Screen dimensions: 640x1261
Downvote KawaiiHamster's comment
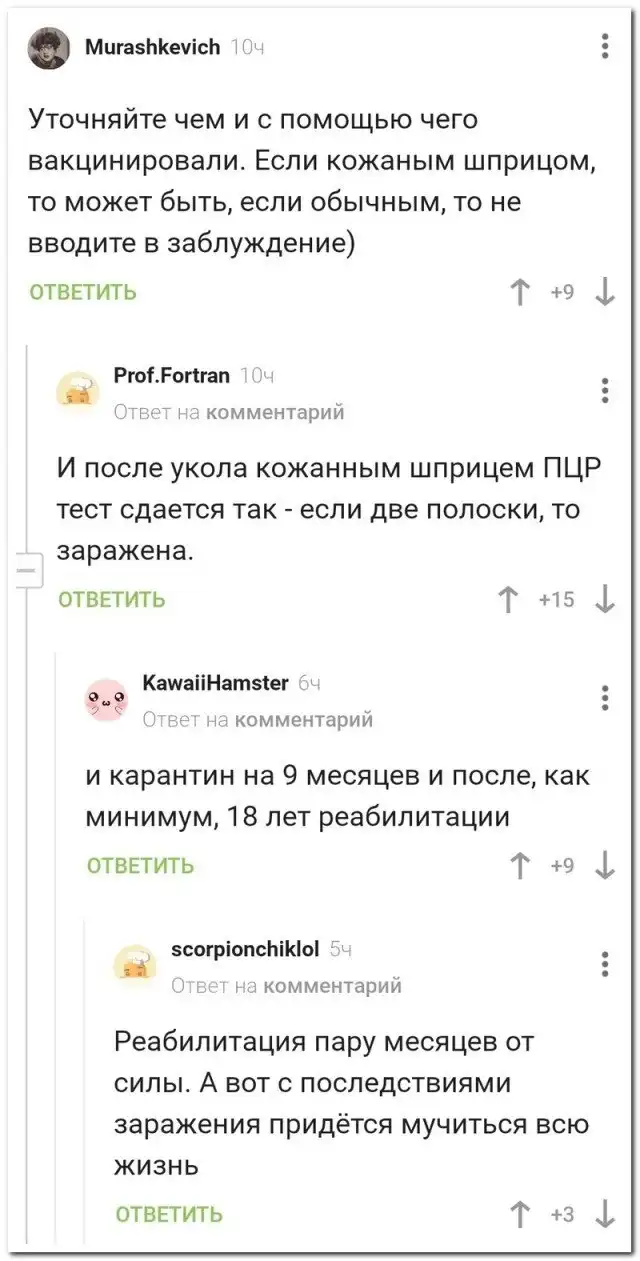click(605, 866)
